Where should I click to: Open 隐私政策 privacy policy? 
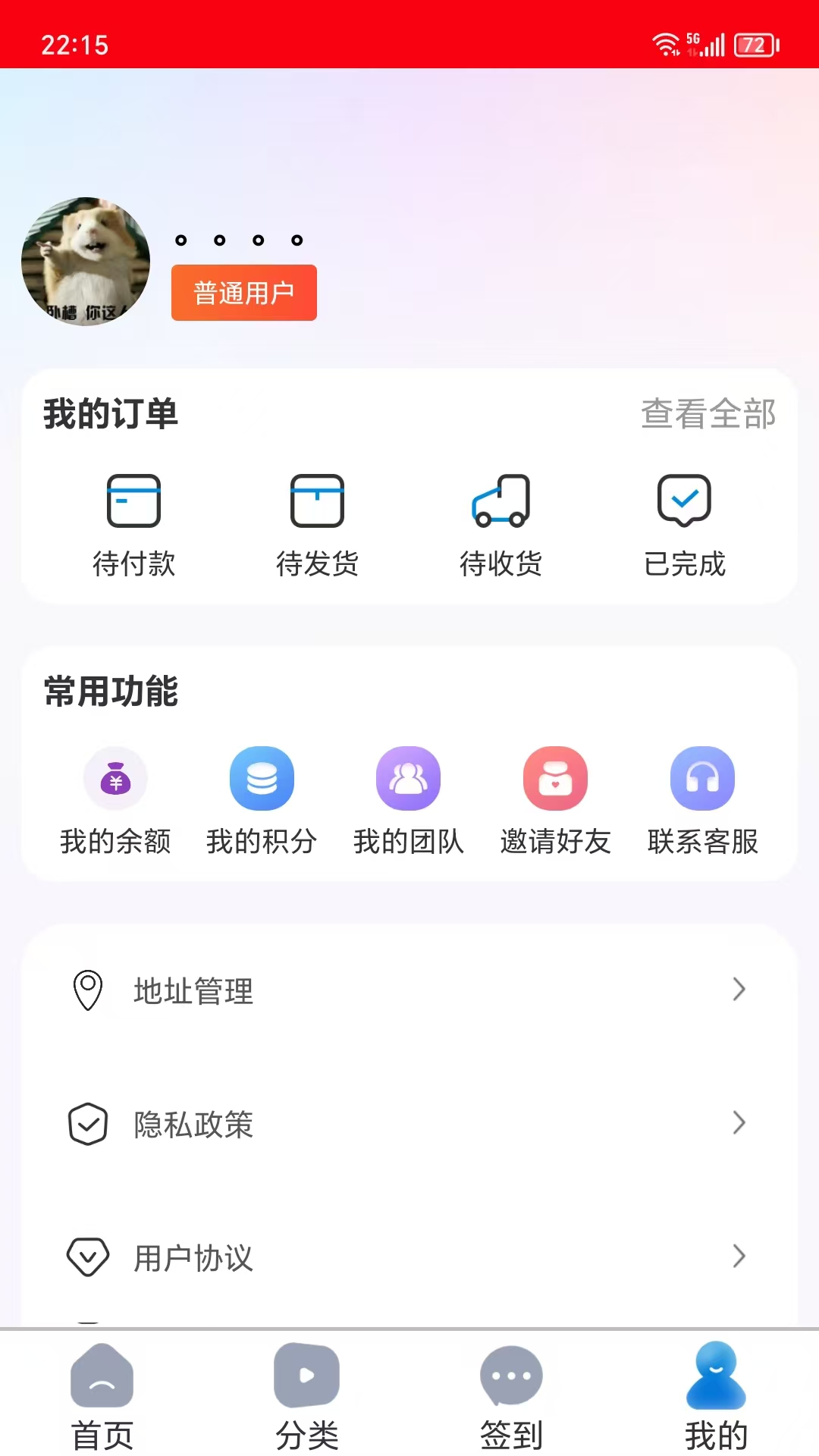(409, 1124)
